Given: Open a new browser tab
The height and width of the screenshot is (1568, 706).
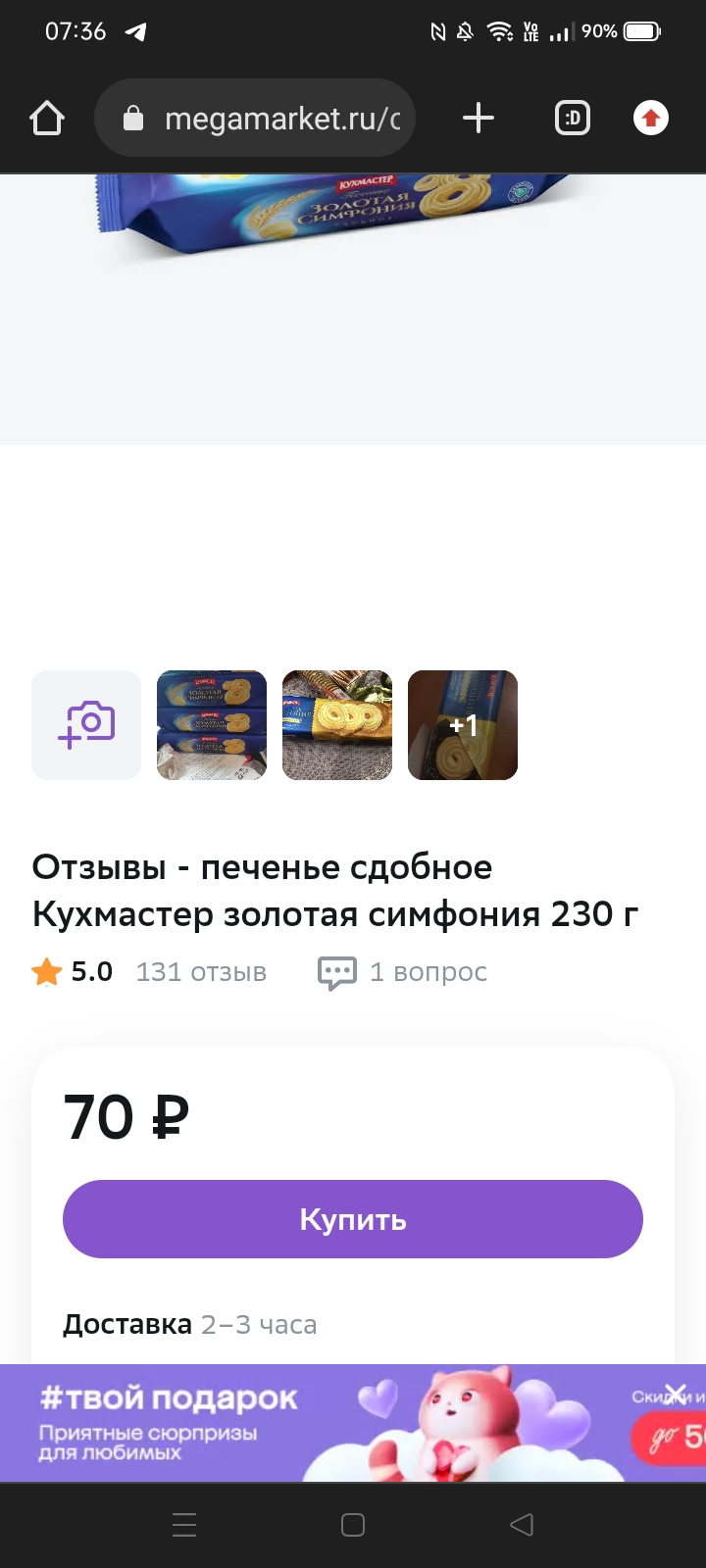Looking at the screenshot, I should point(478,119).
